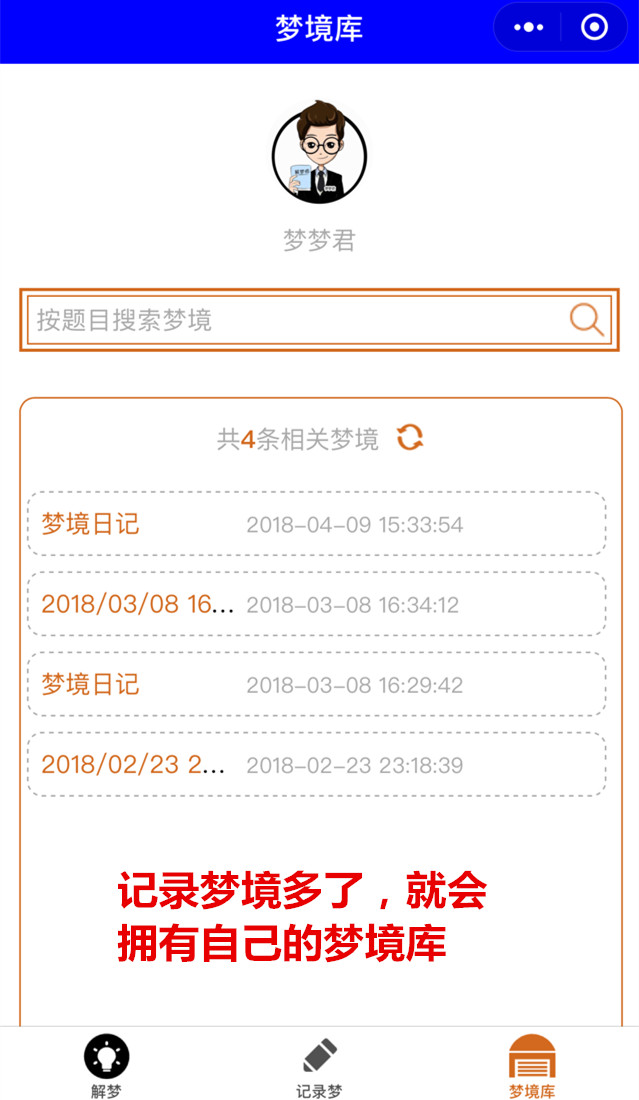Tap the 梦梦君 profile avatar
The width and height of the screenshot is (639, 1100).
coord(319,154)
